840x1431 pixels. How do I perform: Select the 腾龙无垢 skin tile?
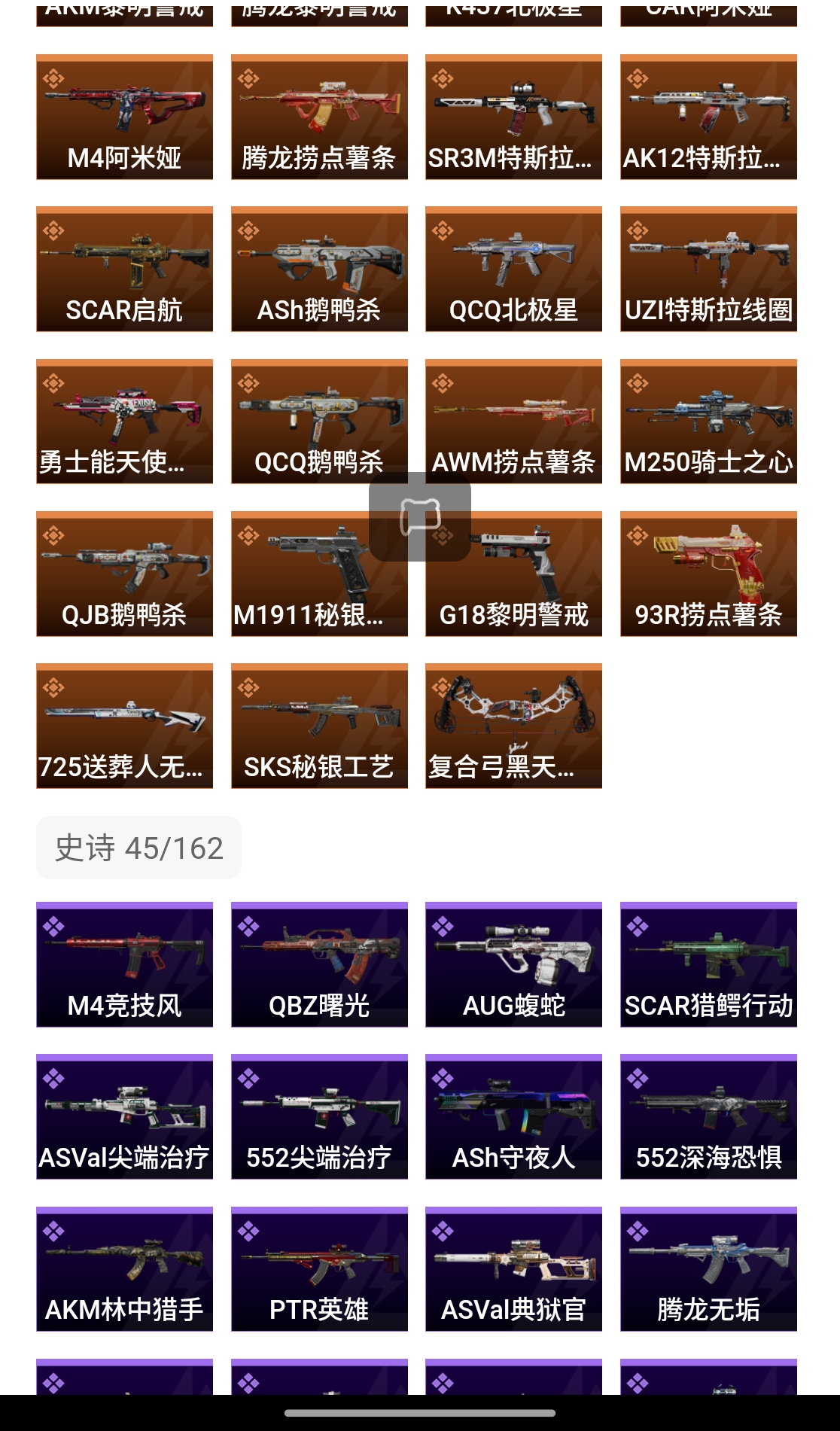(x=708, y=1269)
